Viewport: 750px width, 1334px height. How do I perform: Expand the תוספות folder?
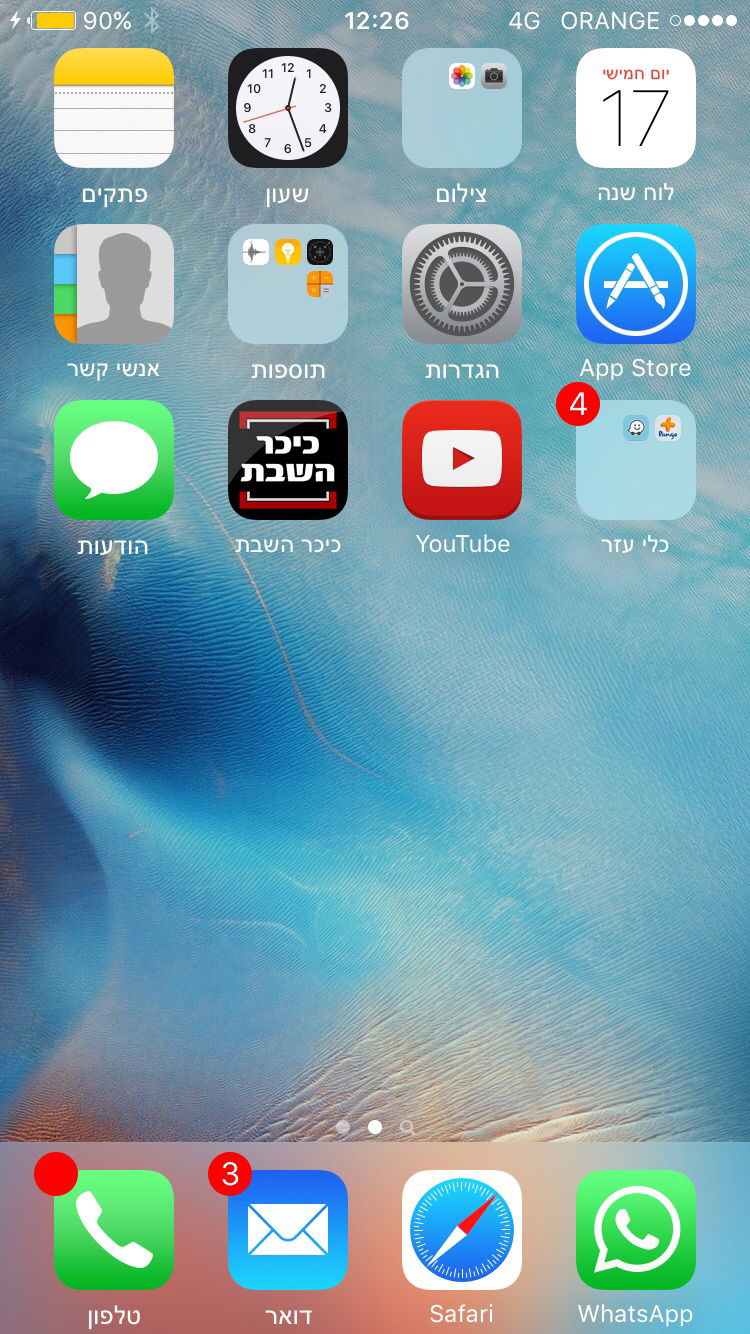[x=287, y=284]
